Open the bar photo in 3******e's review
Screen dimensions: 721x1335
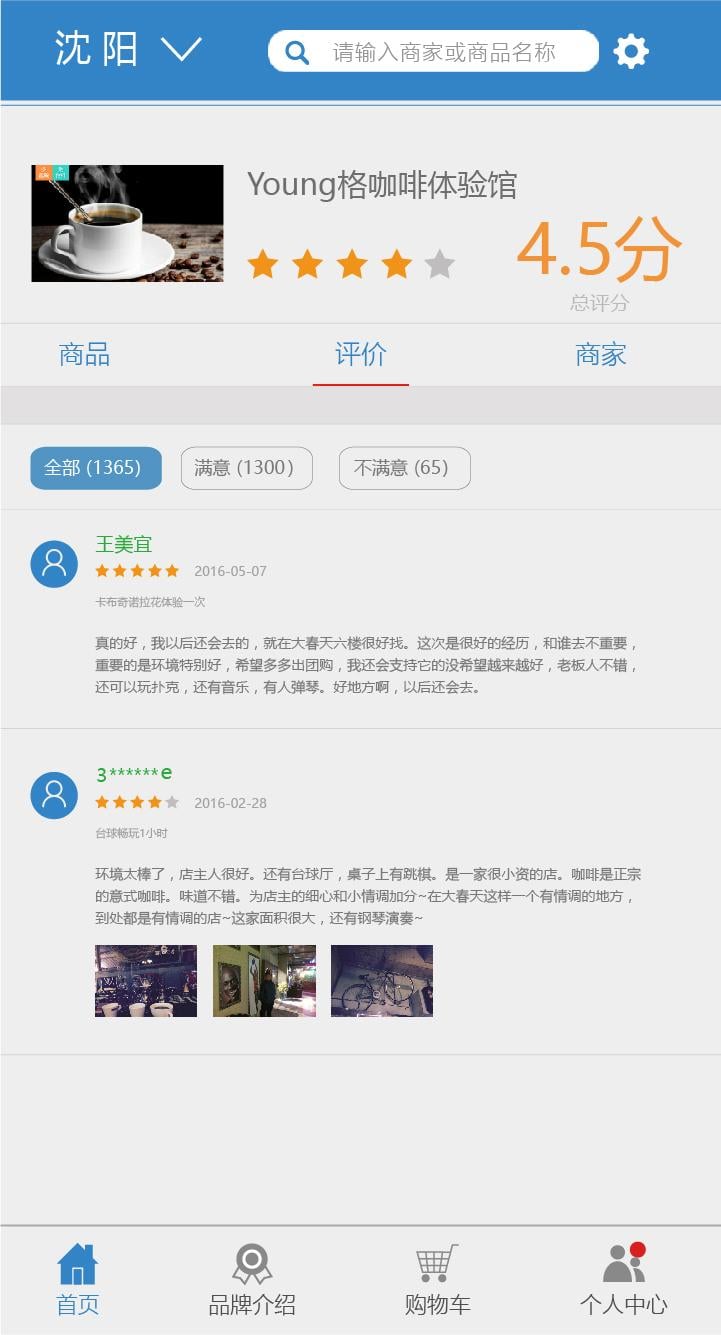146,981
